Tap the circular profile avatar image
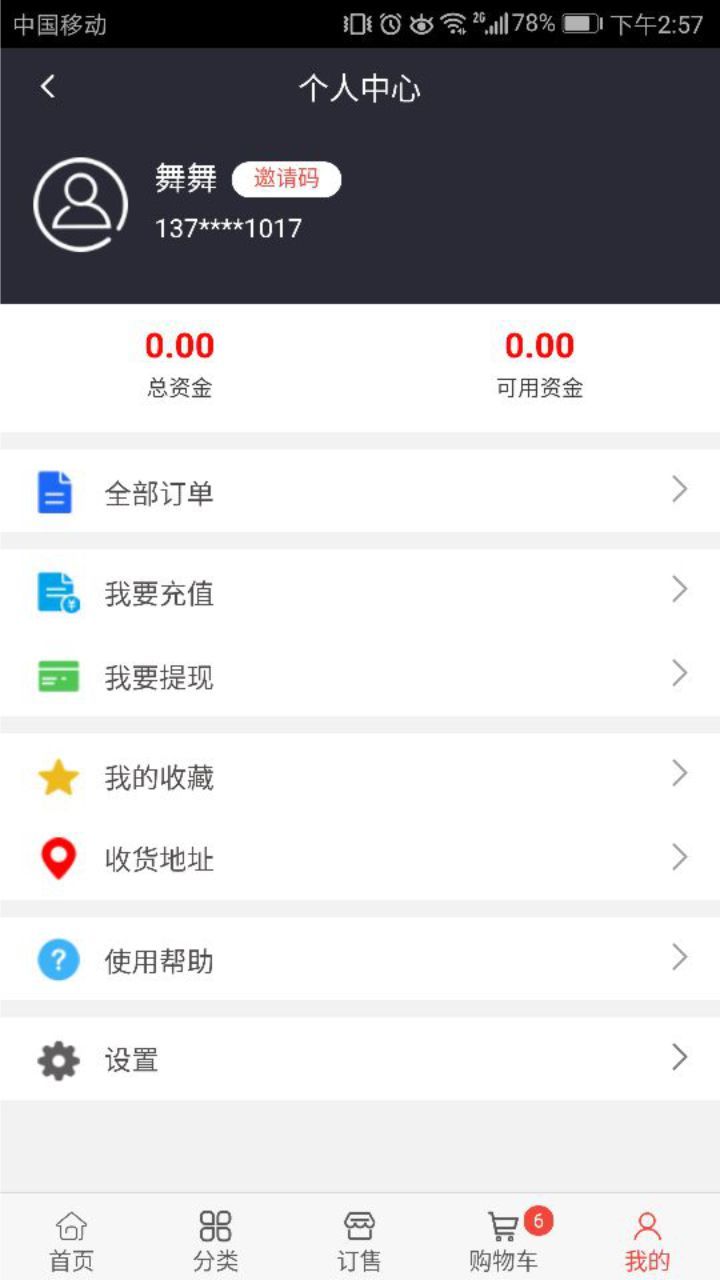720x1280 pixels. [80, 203]
